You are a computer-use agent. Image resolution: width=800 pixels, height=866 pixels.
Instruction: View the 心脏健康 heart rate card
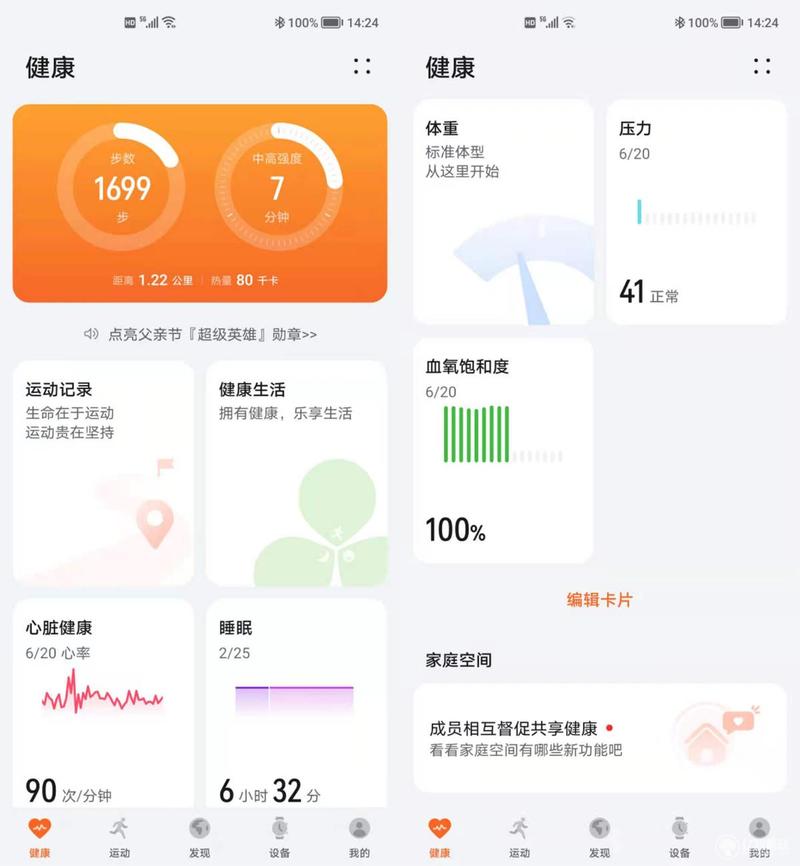(103, 705)
